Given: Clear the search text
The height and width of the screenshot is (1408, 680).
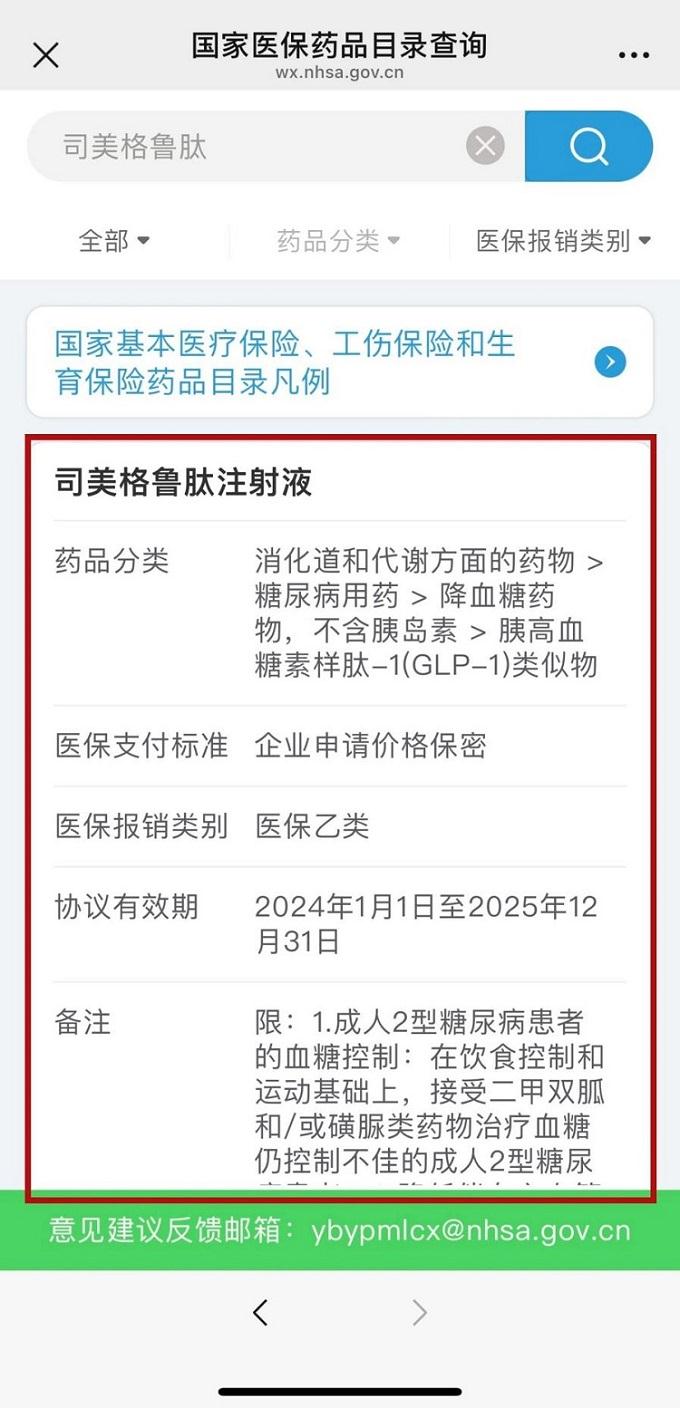Looking at the screenshot, I should (486, 147).
